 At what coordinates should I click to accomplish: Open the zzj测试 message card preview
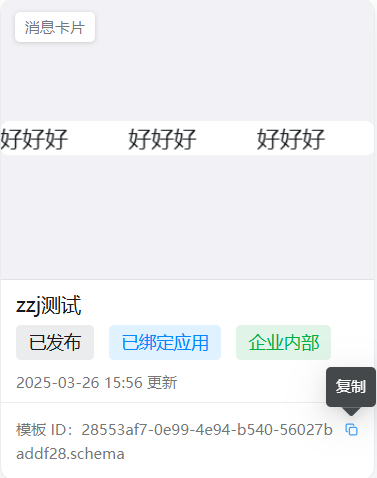tap(187, 140)
